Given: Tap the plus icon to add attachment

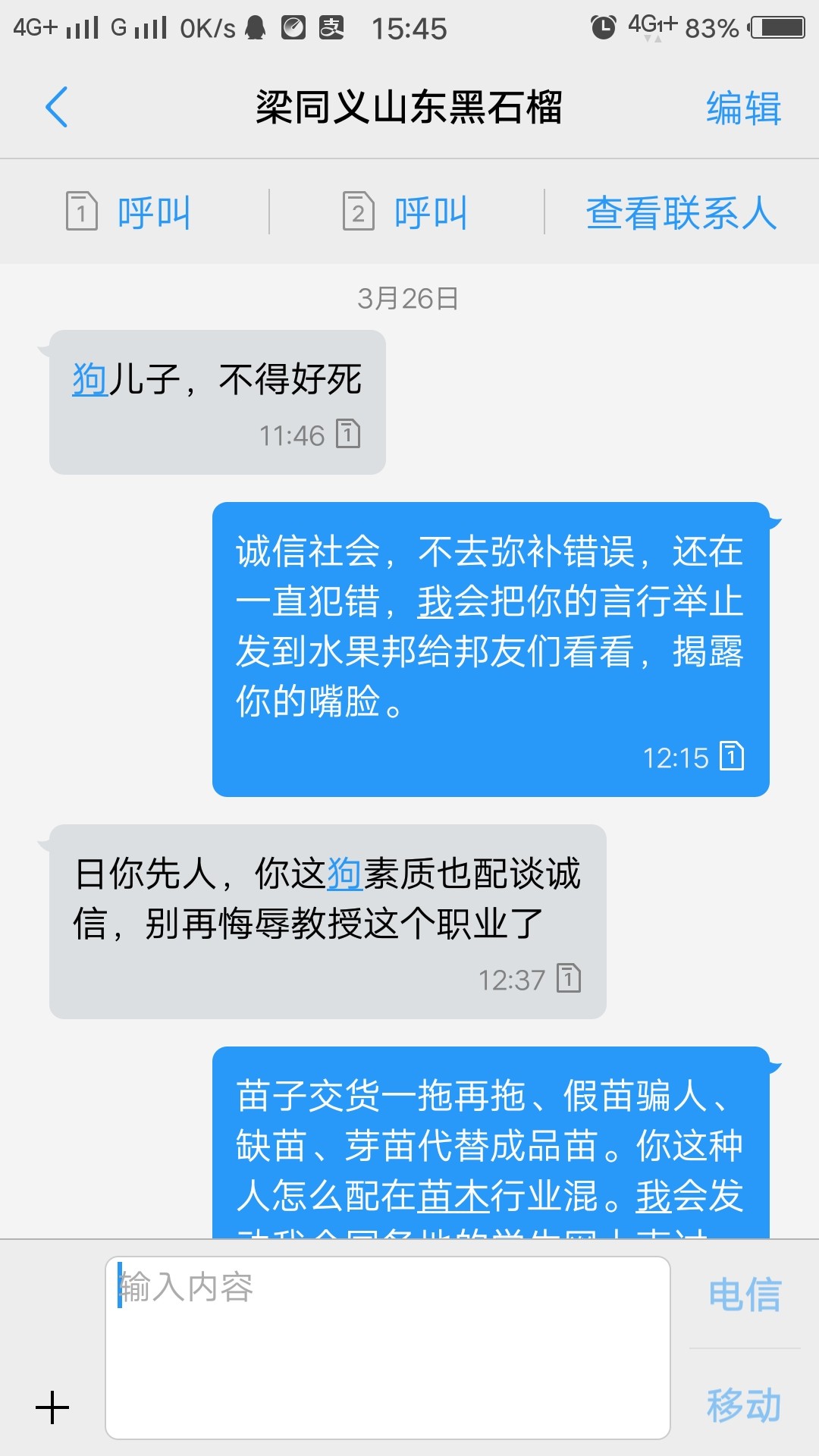Looking at the screenshot, I should pos(52,1407).
